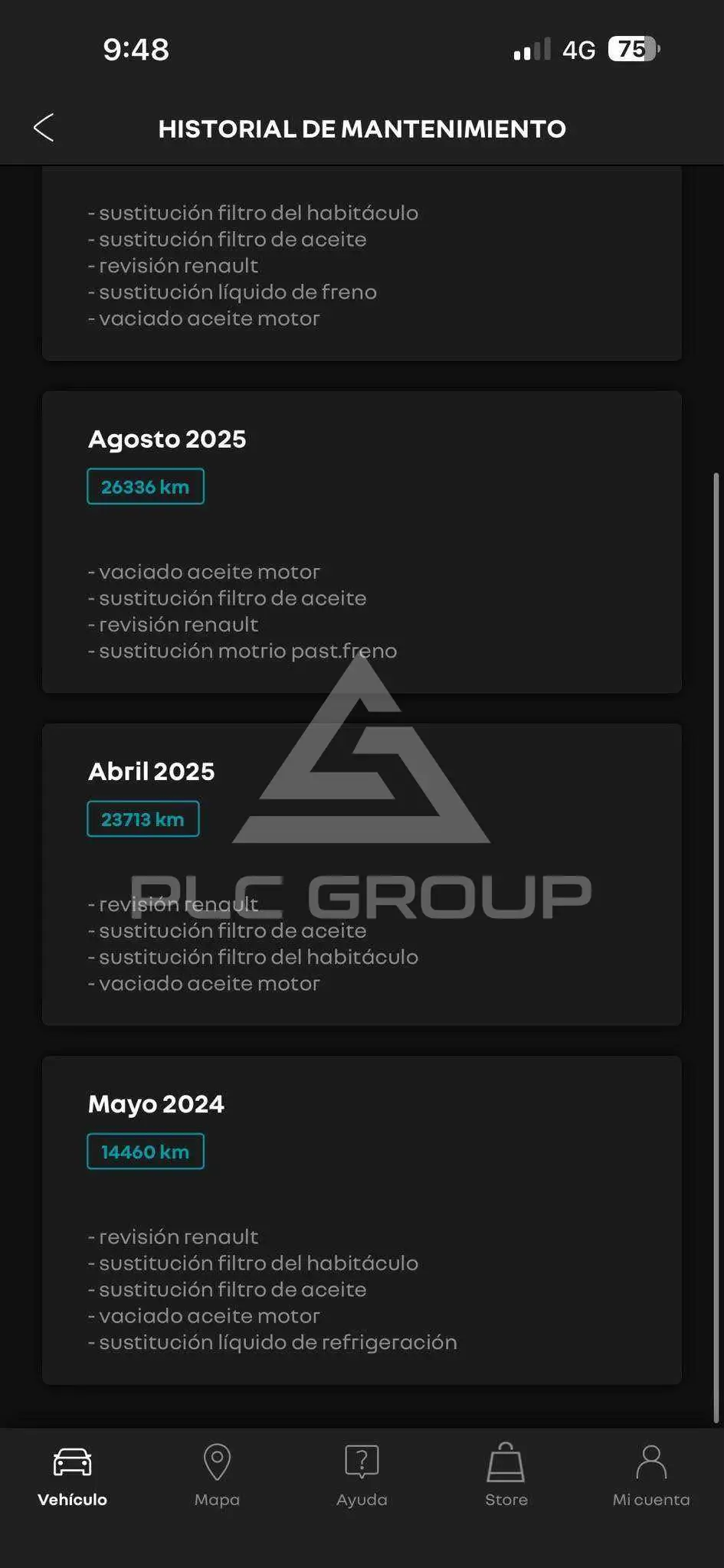The height and width of the screenshot is (1568, 724).
Task: Open the Mapa tab
Action: pos(217,1476)
